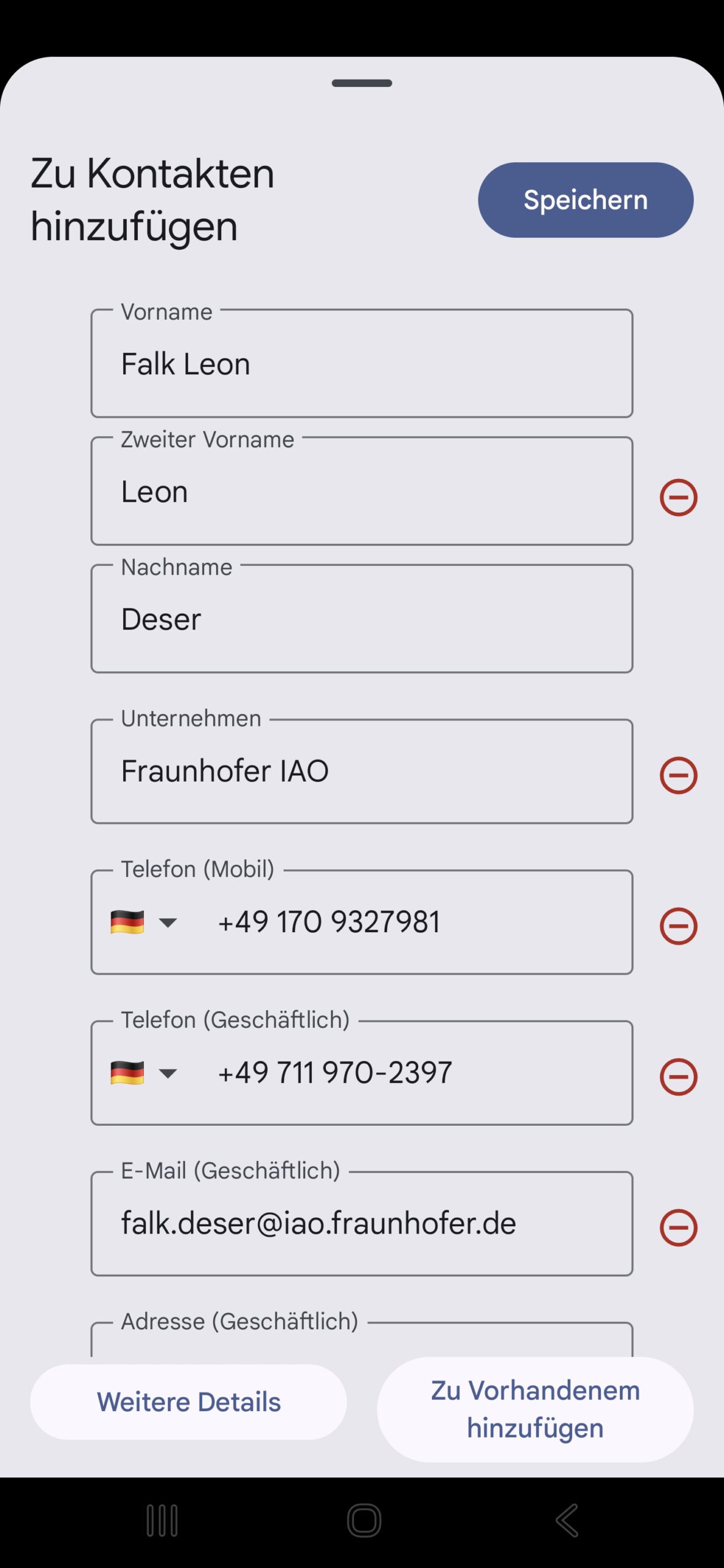Go back with the system back button

(x=567, y=1520)
